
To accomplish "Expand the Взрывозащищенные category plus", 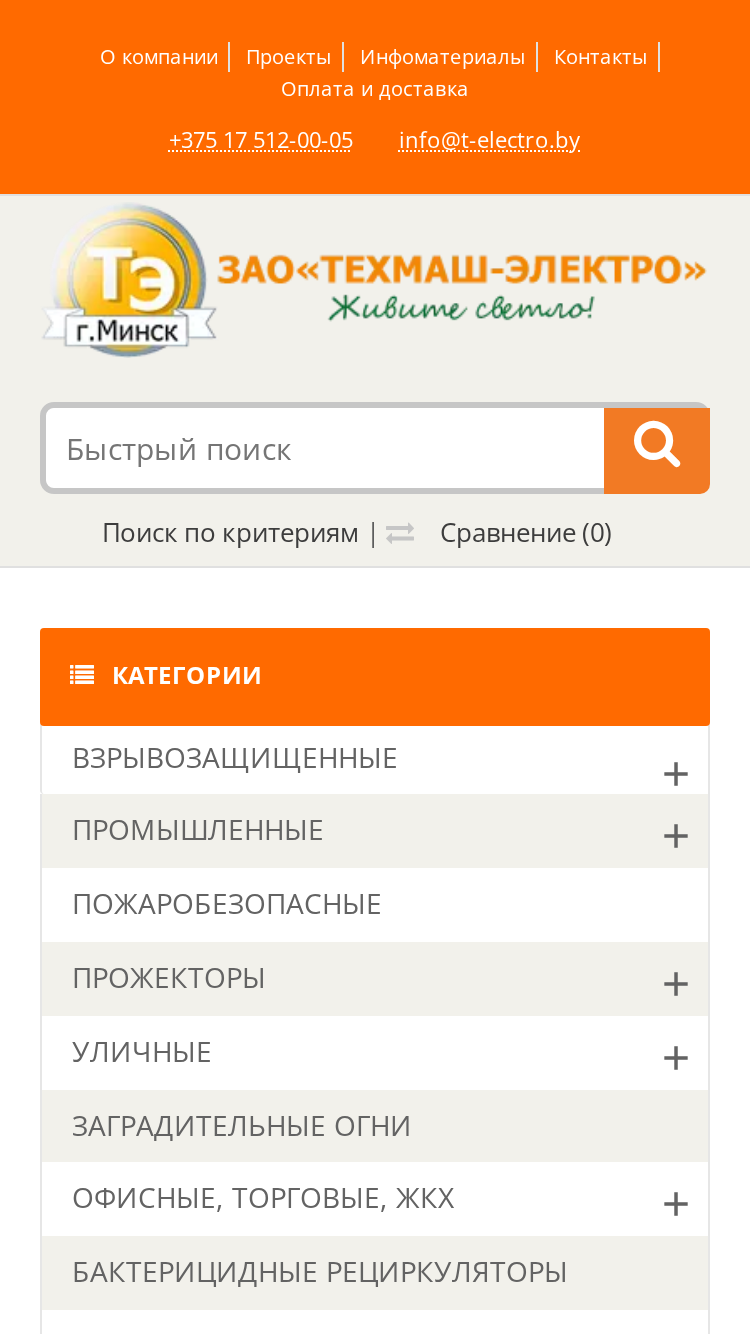I will click(676, 773).
